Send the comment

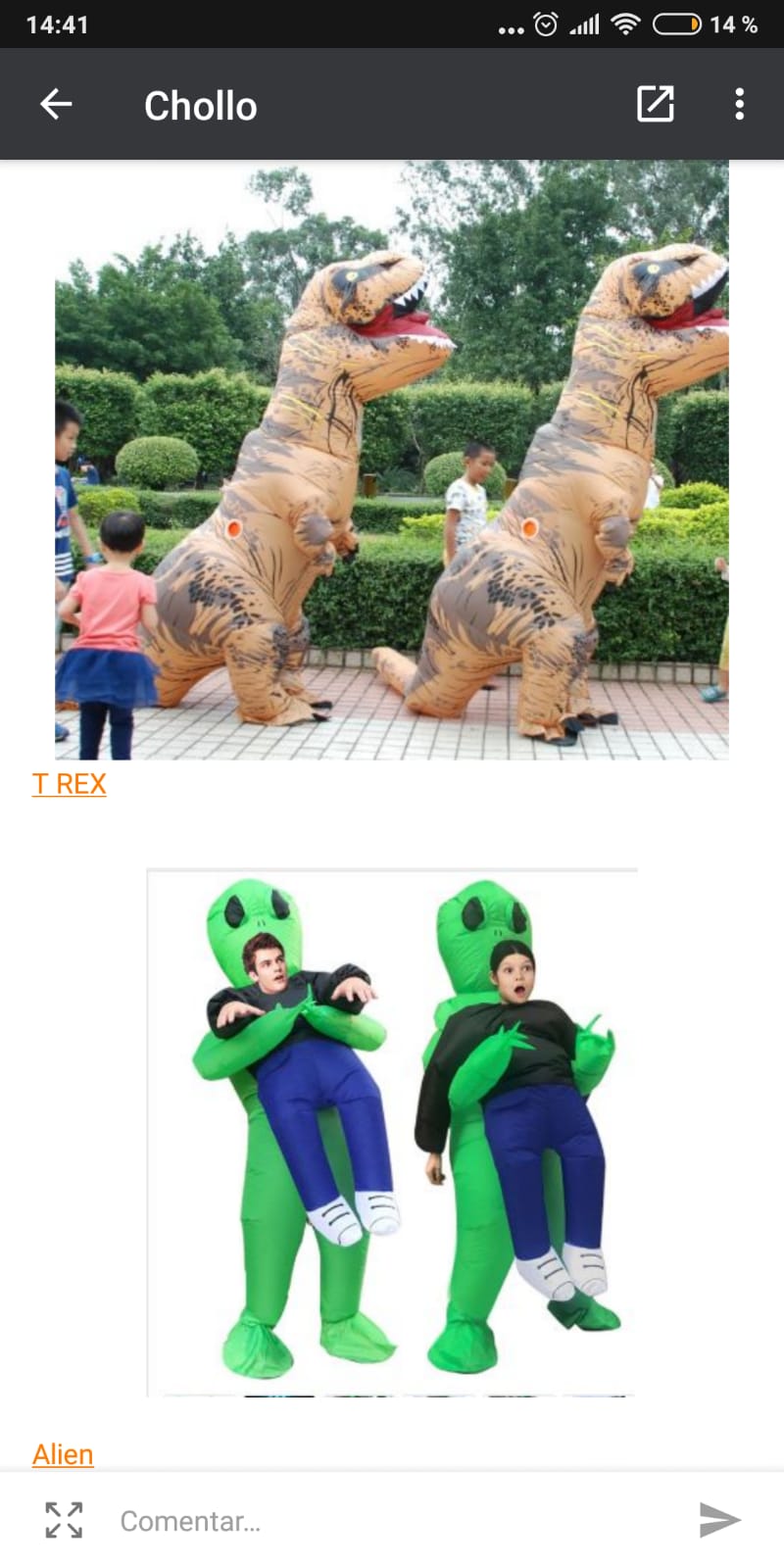pos(719,1520)
